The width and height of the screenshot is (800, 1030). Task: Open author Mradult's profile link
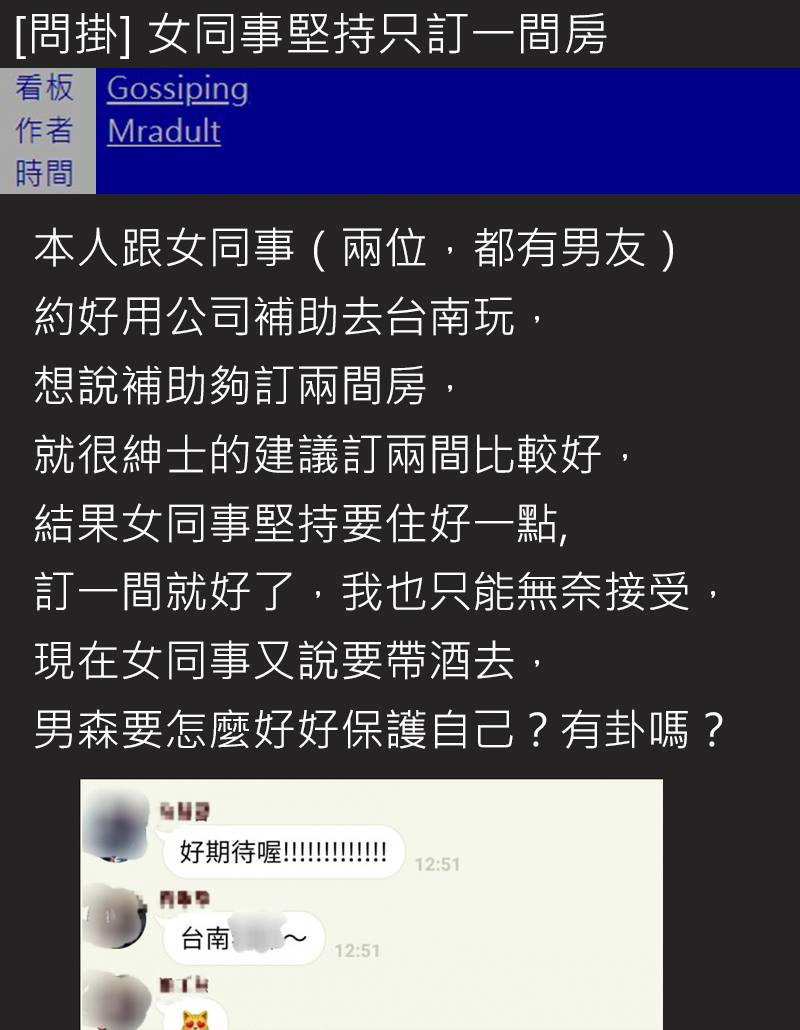[x=164, y=132]
